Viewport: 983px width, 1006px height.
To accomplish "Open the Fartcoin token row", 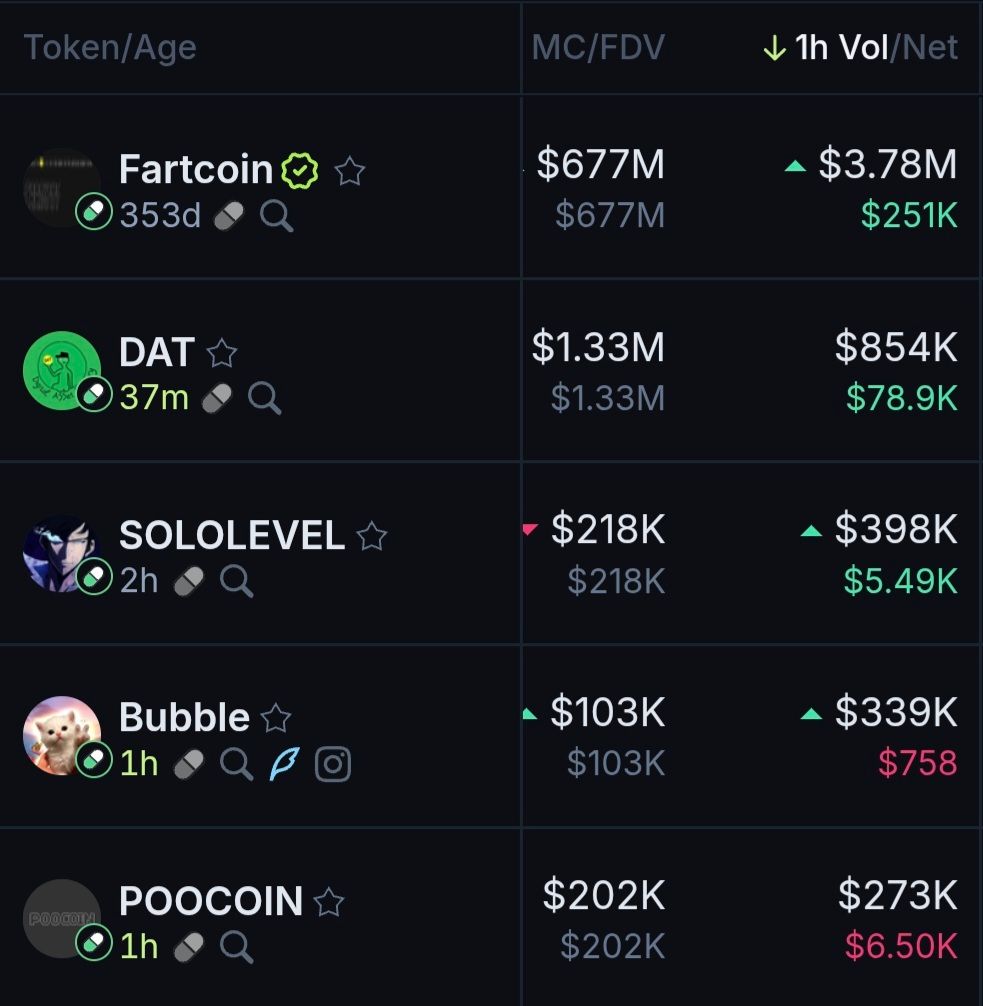I will point(195,169).
